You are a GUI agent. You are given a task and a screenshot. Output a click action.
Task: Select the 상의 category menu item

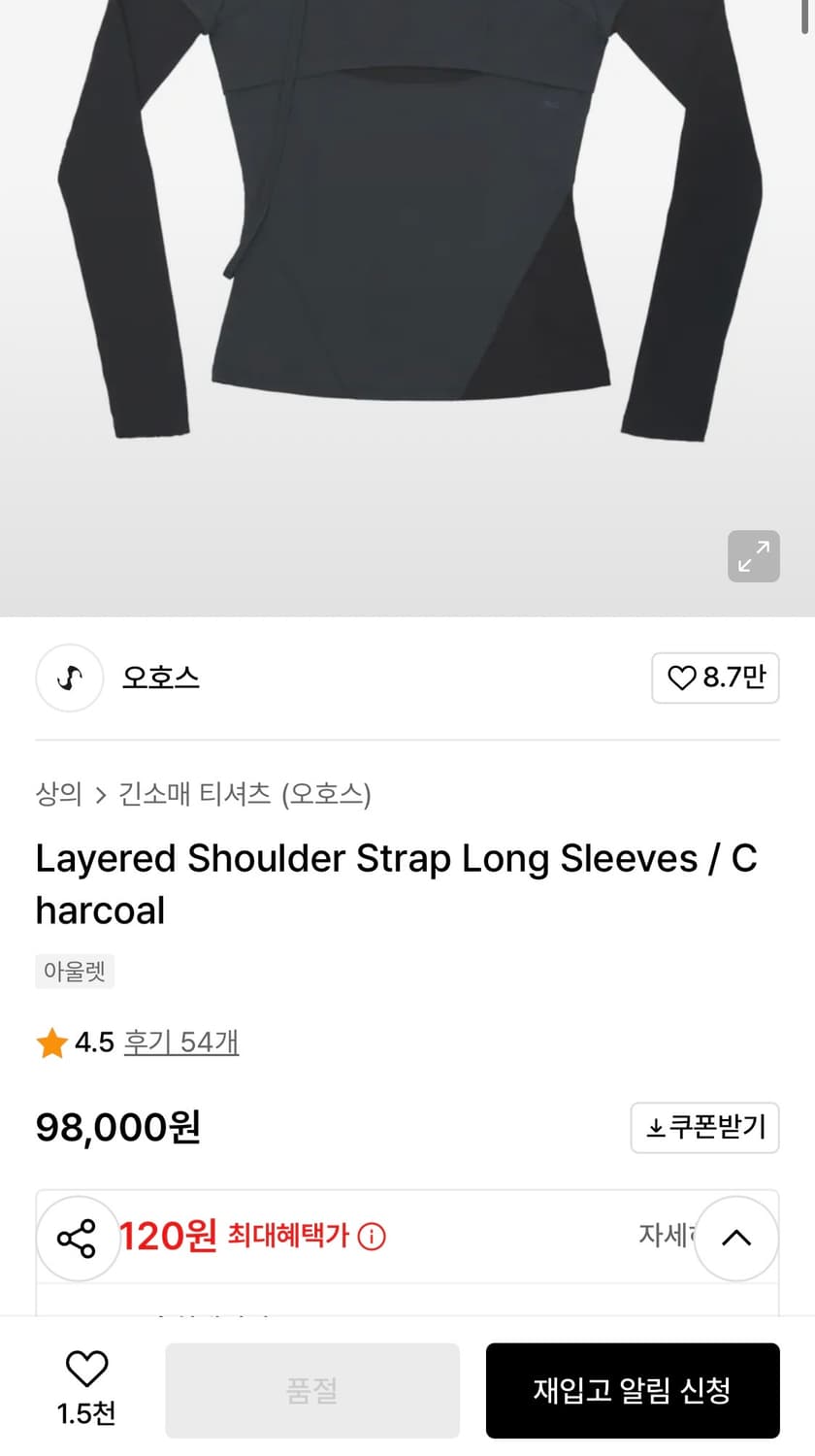pos(59,794)
